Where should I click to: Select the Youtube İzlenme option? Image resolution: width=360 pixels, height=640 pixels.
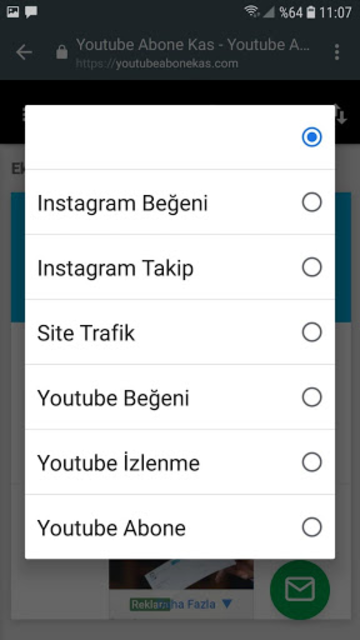tap(180, 462)
